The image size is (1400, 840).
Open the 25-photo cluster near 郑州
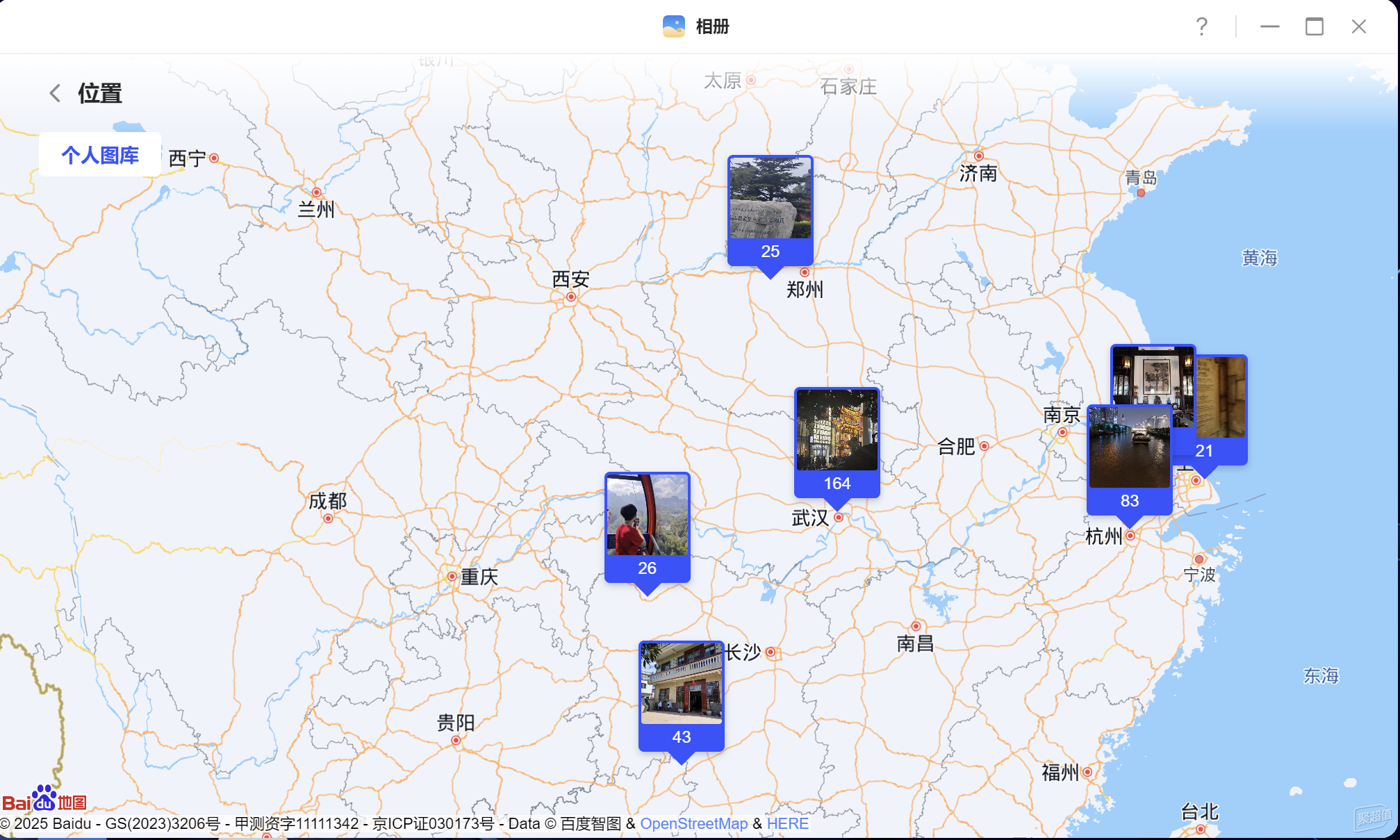(x=770, y=208)
